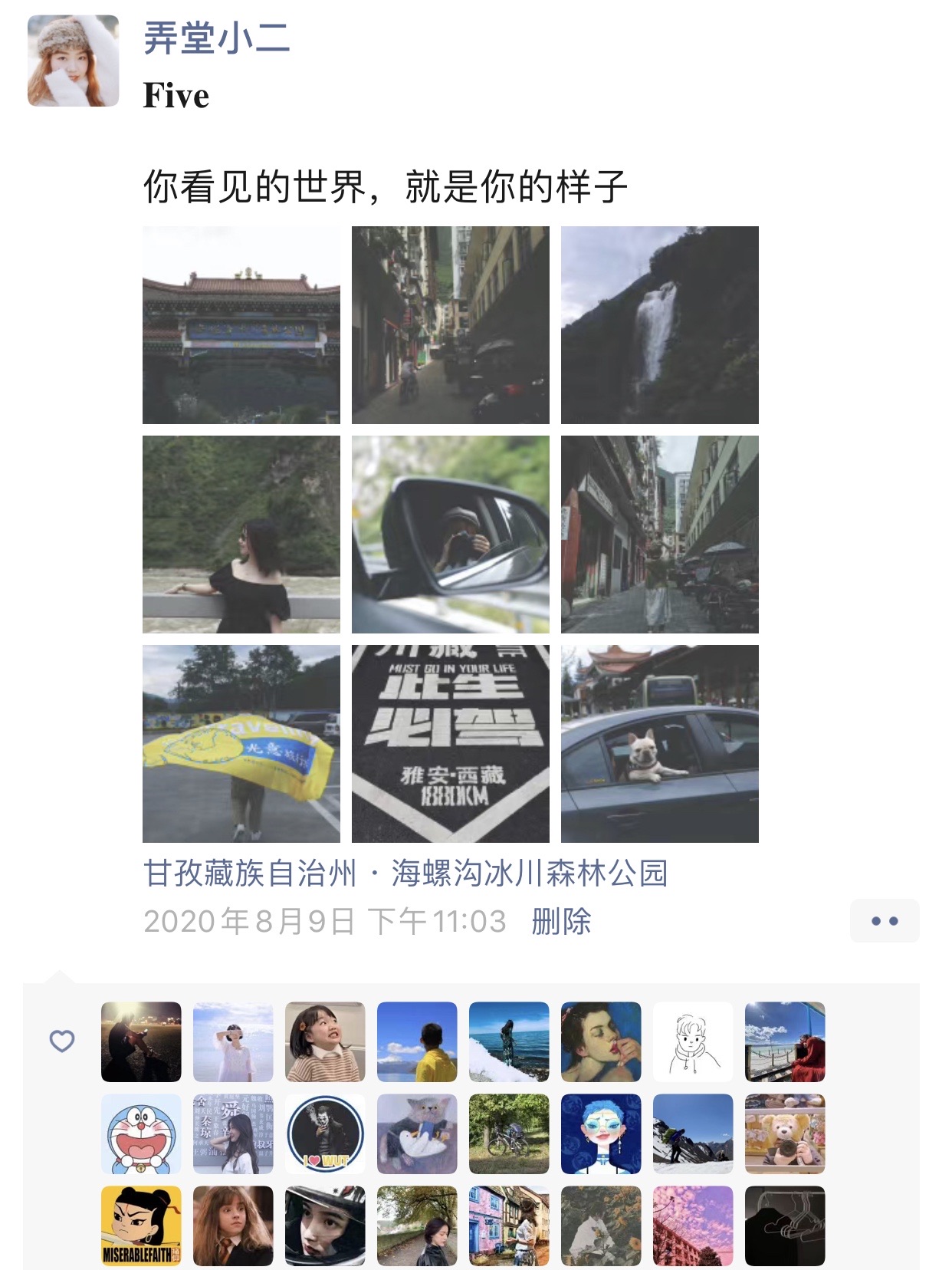
Task: Open 弄堂小二's profile from the username
Action: tap(217, 38)
